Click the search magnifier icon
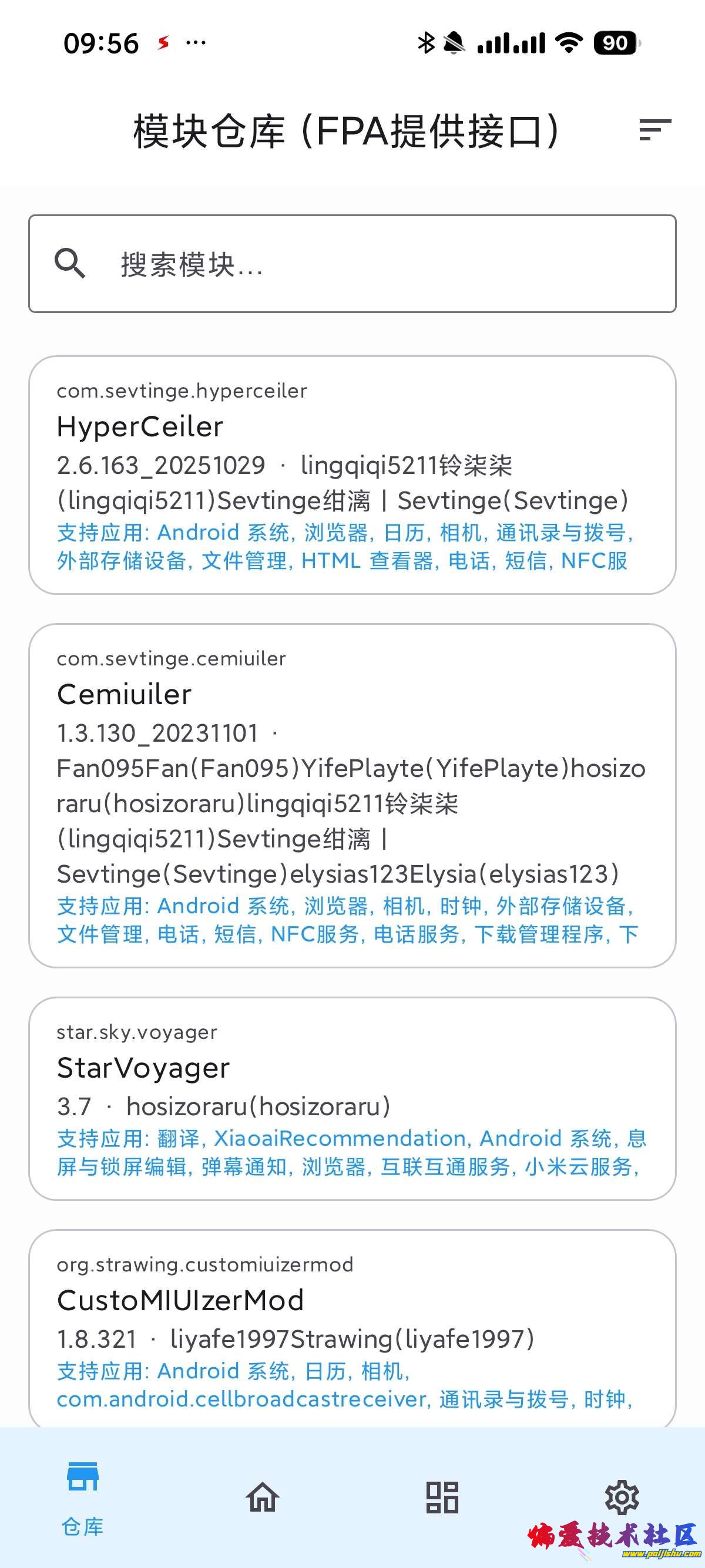The width and height of the screenshot is (705, 1568). 71,265
